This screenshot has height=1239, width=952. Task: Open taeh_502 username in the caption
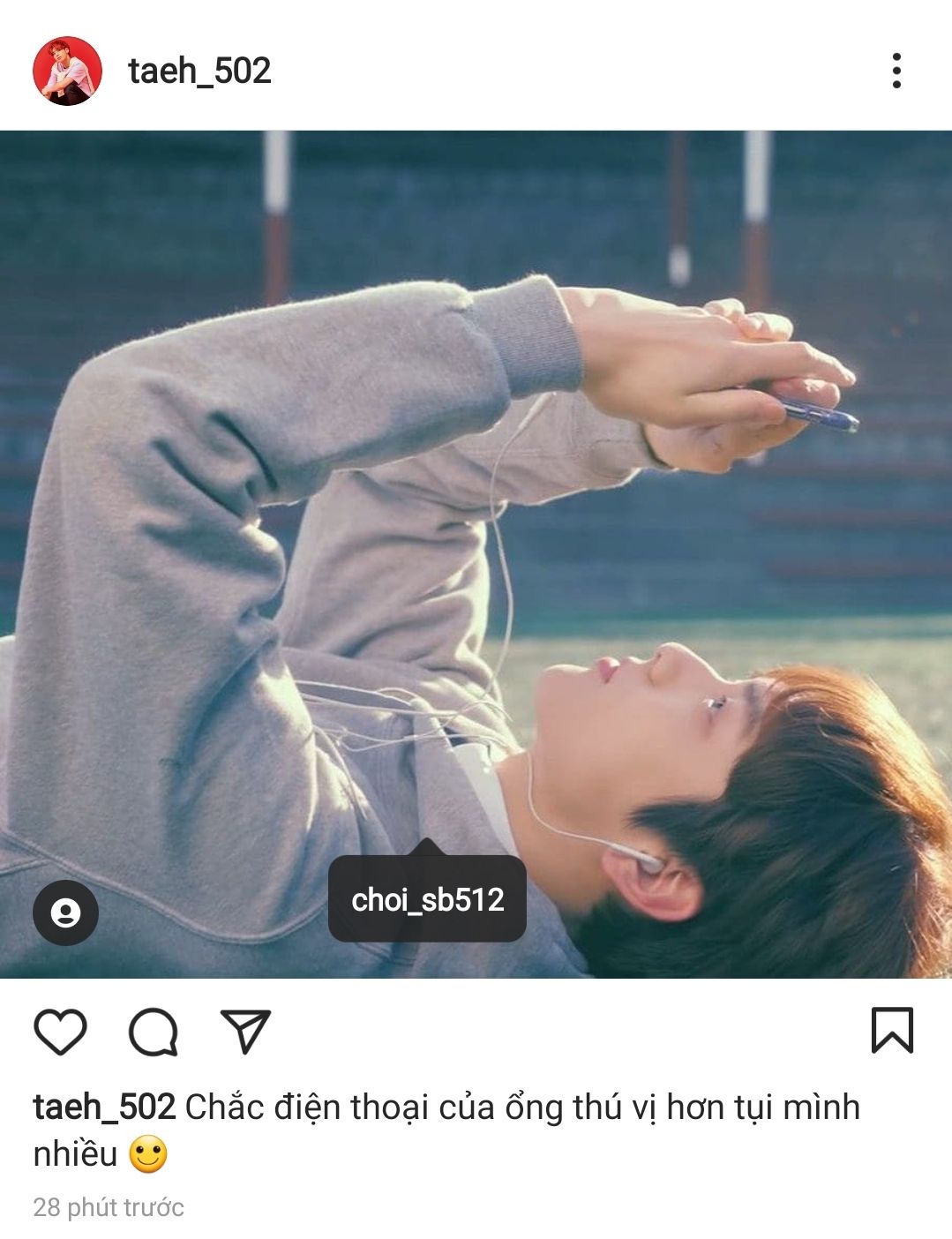pos(104,1107)
